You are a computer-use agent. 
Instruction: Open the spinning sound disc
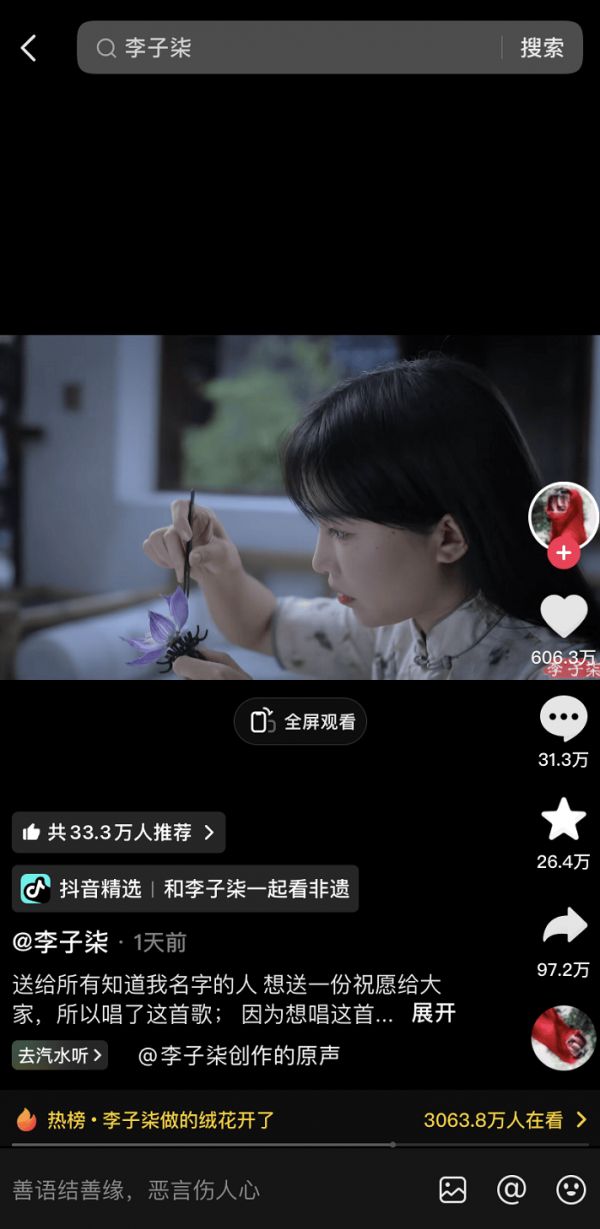click(563, 1038)
